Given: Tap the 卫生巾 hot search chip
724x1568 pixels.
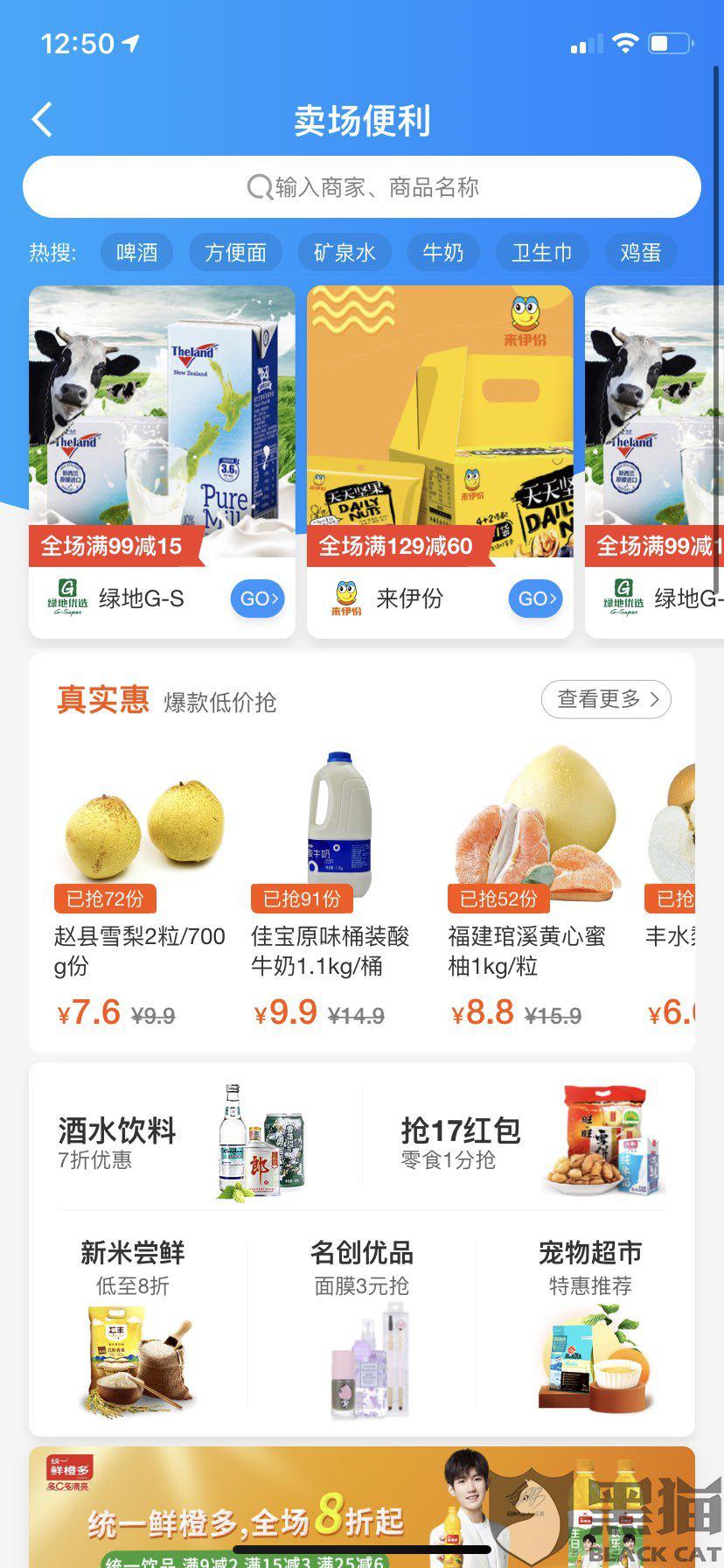Looking at the screenshot, I should coord(542,253).
